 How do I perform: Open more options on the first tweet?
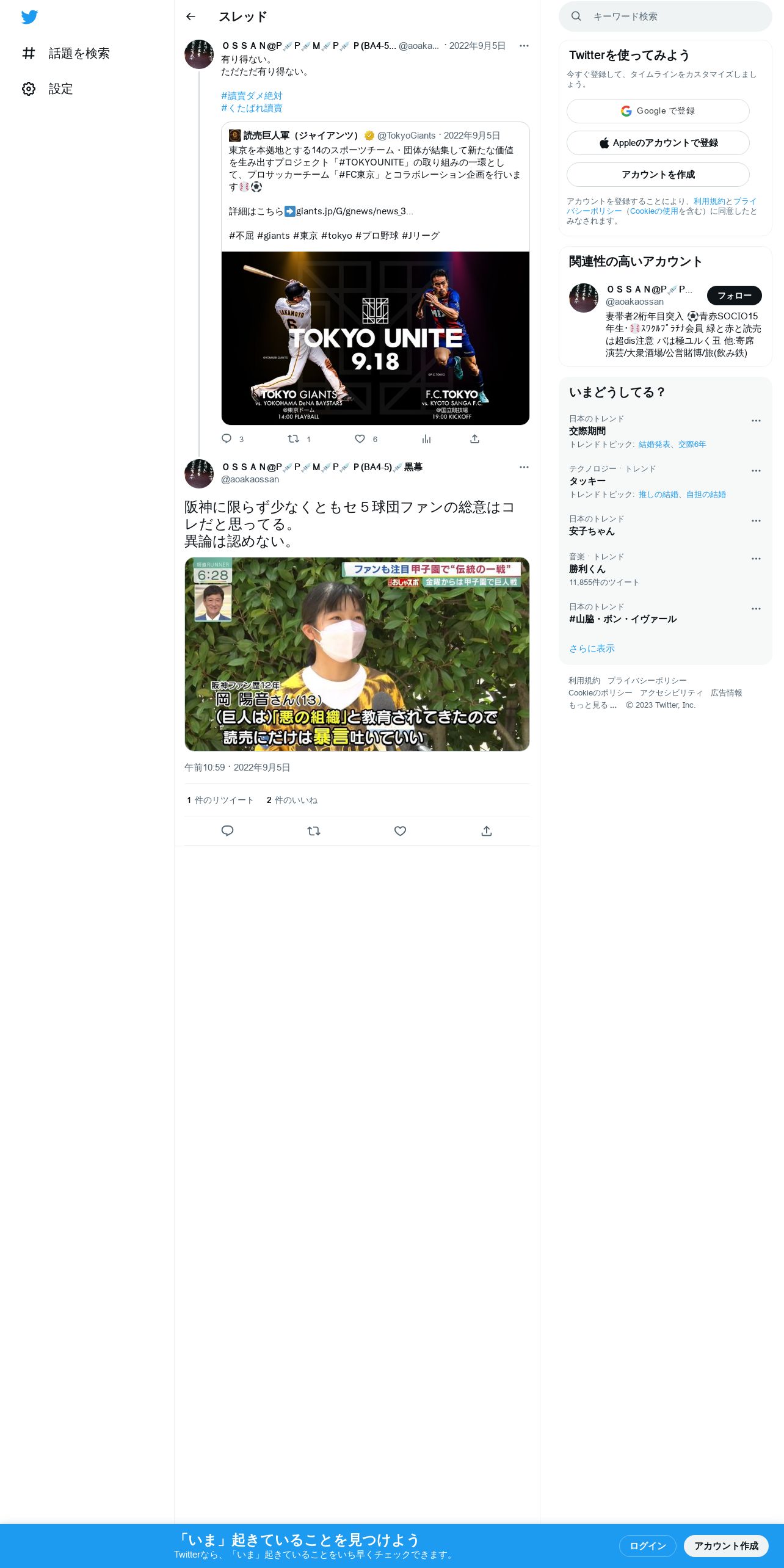pos(524,46)
